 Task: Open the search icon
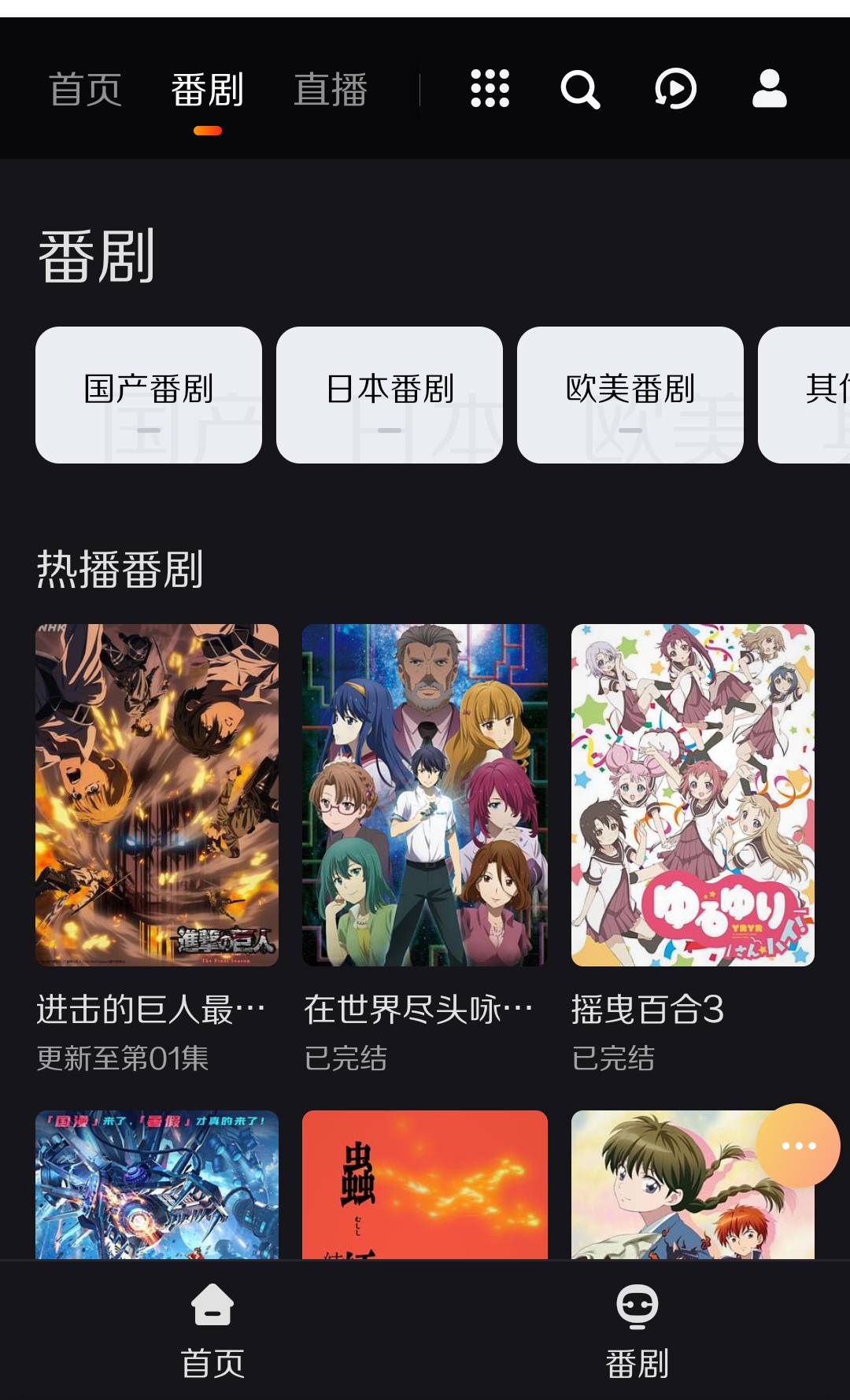(580, 89)
